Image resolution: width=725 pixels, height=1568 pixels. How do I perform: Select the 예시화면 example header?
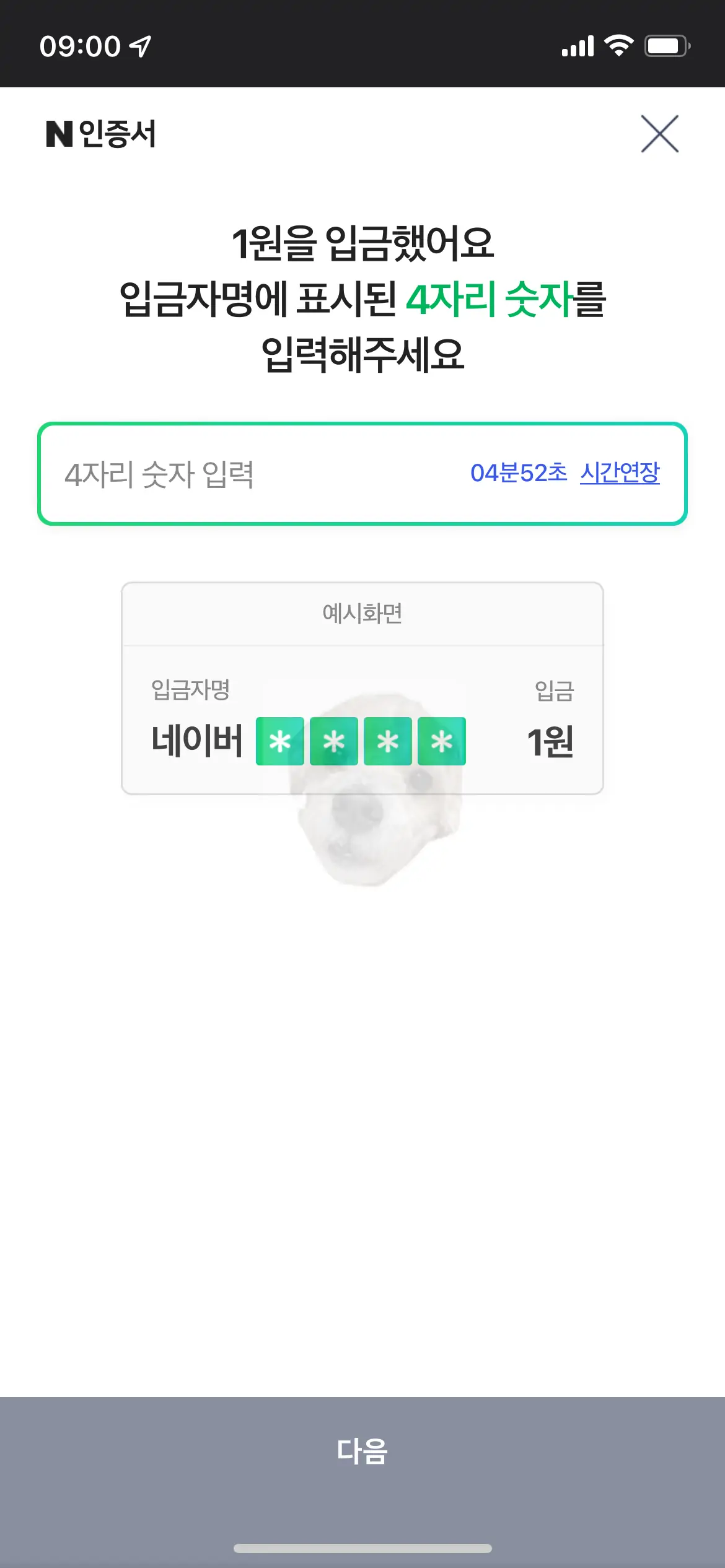pyautogui.click(x=362, y=611)
